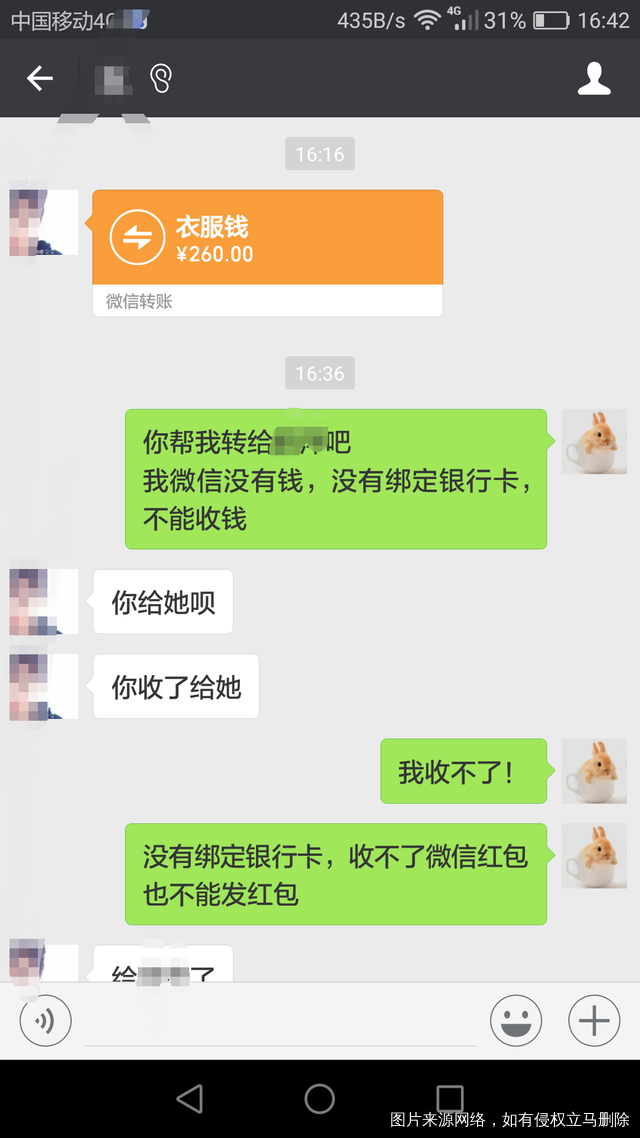
Task: Open contact avatar beside 你给她呗
Action: 44,601
